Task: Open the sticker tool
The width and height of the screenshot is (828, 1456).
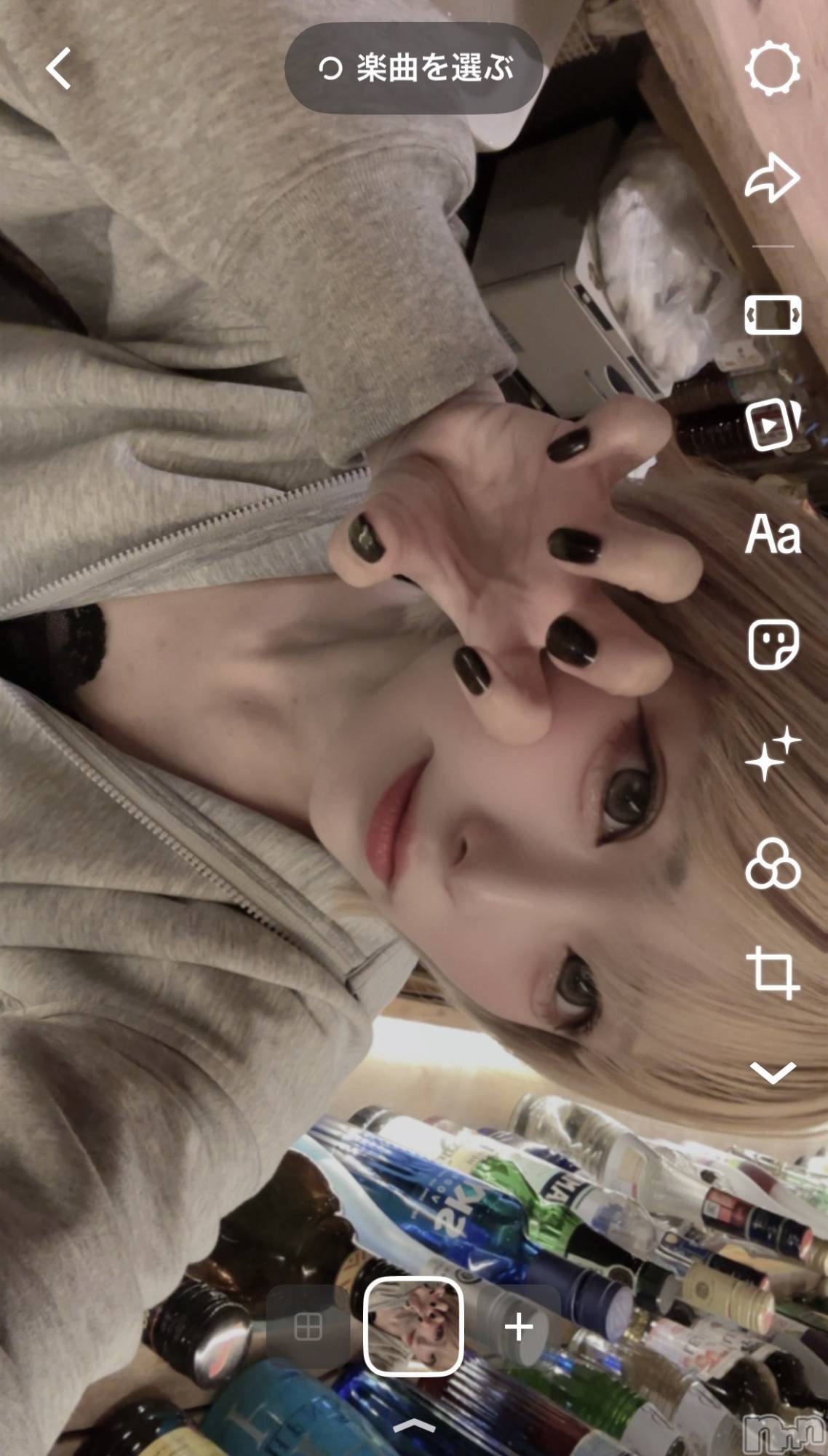Action: tap(773, 645)
